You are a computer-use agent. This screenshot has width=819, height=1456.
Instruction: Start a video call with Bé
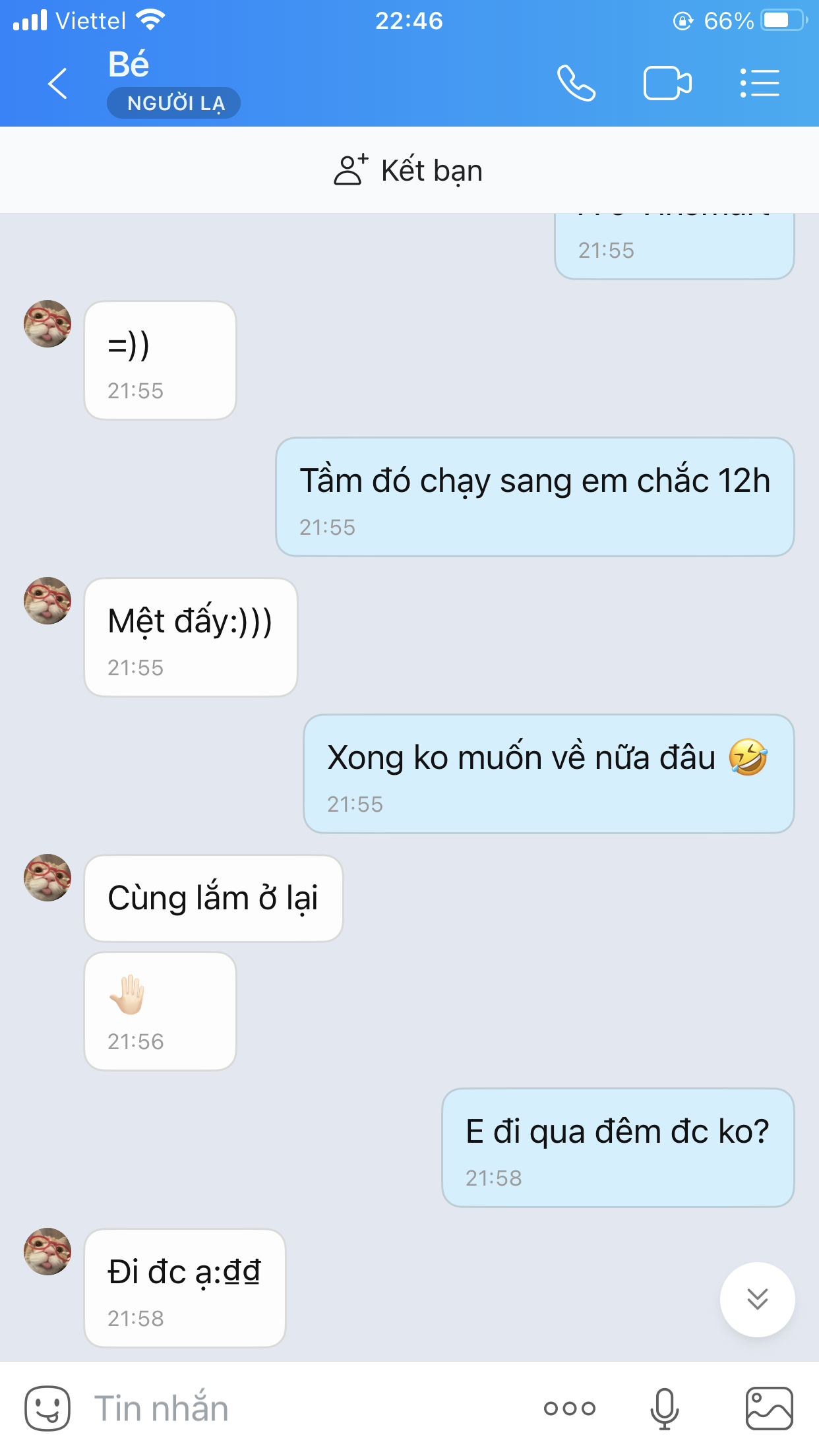coord(667,84)
